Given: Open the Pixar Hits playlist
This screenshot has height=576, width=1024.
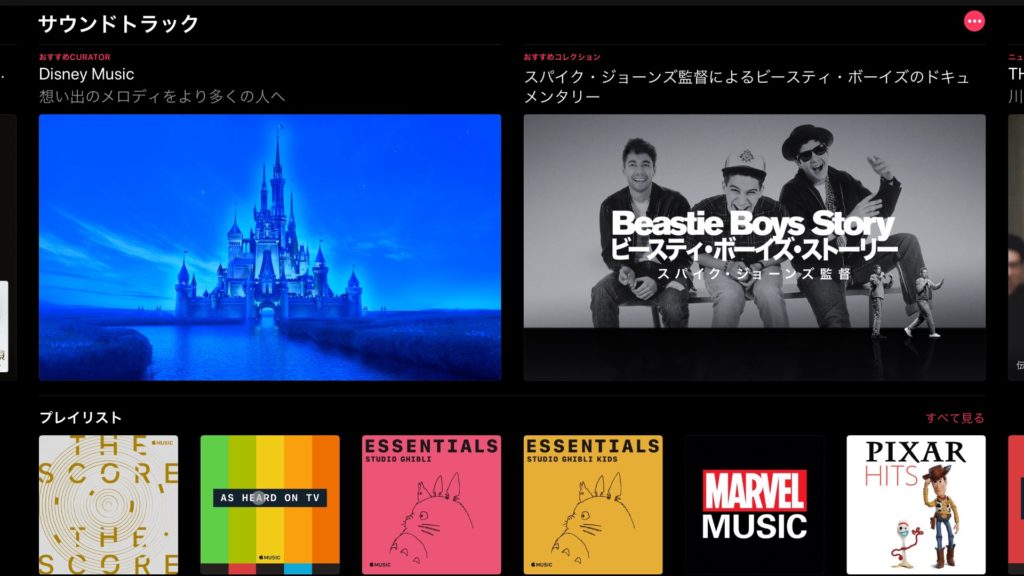Looking at the screenshot, I should (x=915, y=504).
